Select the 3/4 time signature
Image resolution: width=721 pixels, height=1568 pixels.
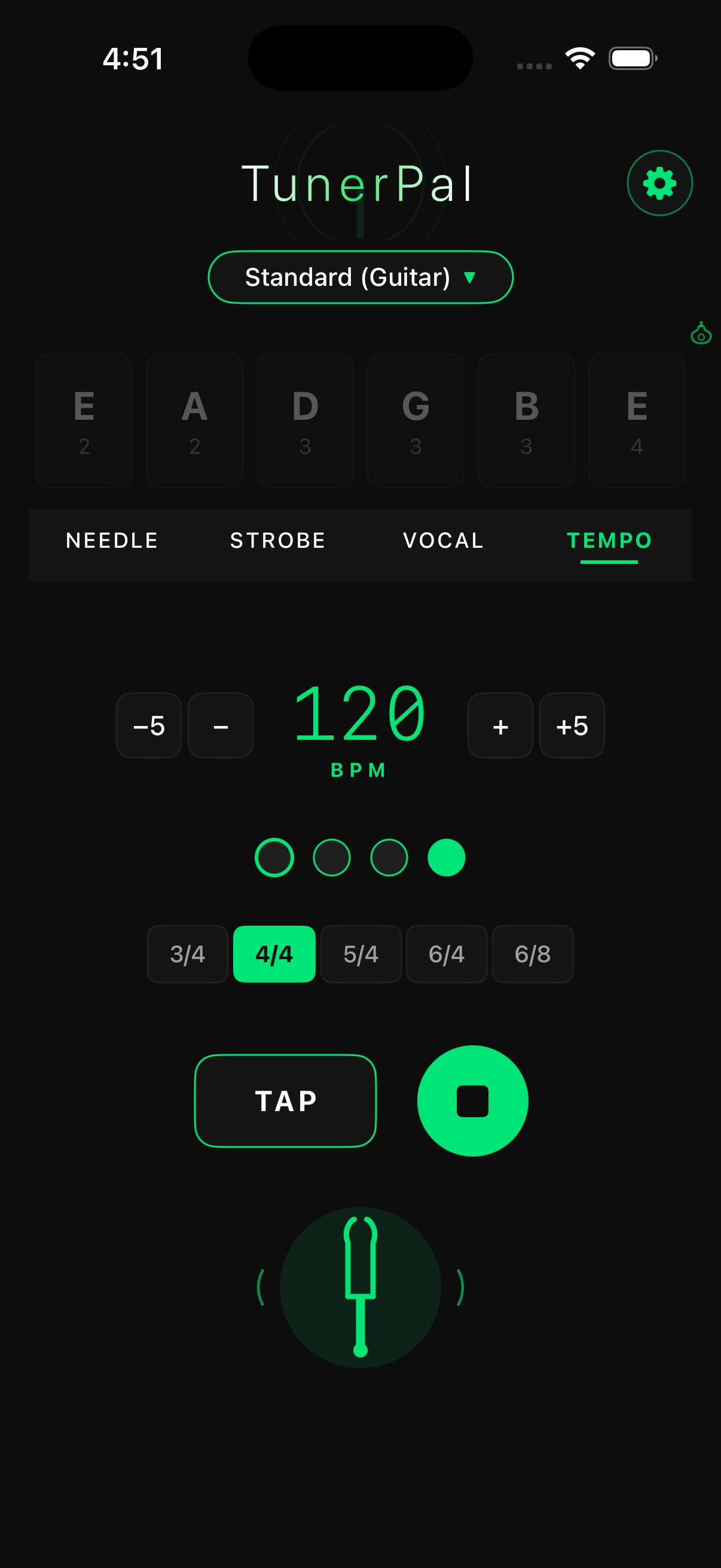(x=187, y=954)
